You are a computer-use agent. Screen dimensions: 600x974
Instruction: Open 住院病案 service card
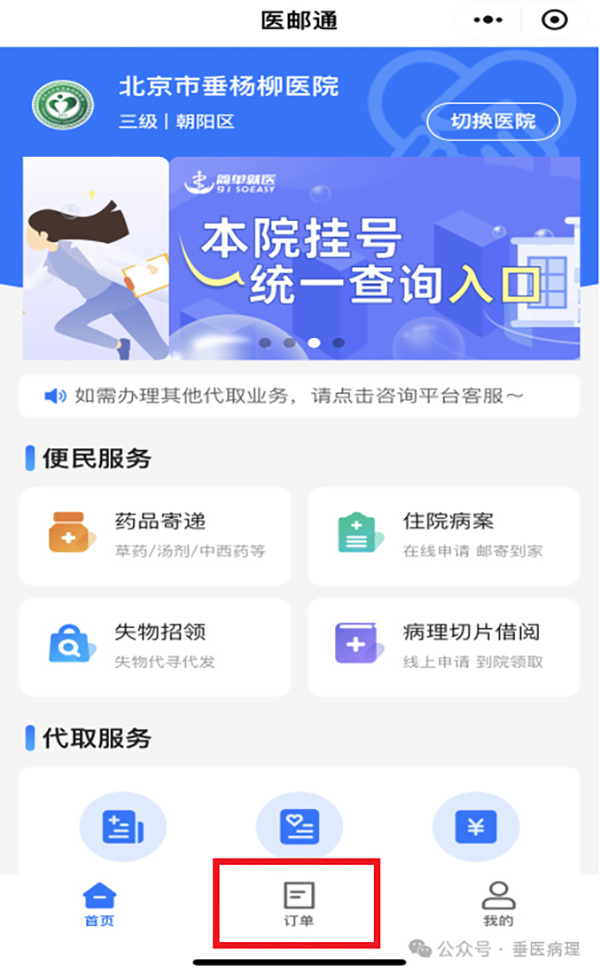pos(443,535)
